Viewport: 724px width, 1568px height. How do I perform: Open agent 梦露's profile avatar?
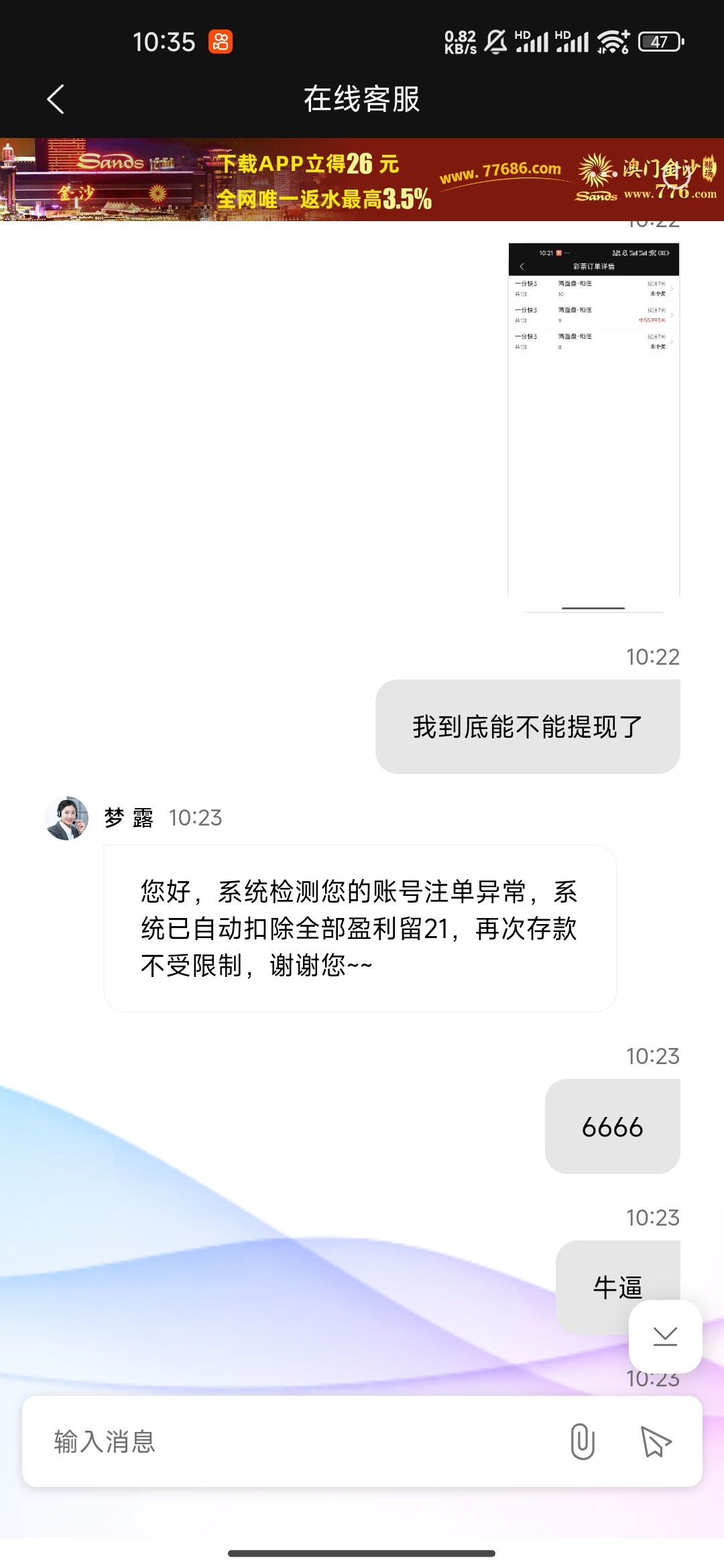point(67,818)
